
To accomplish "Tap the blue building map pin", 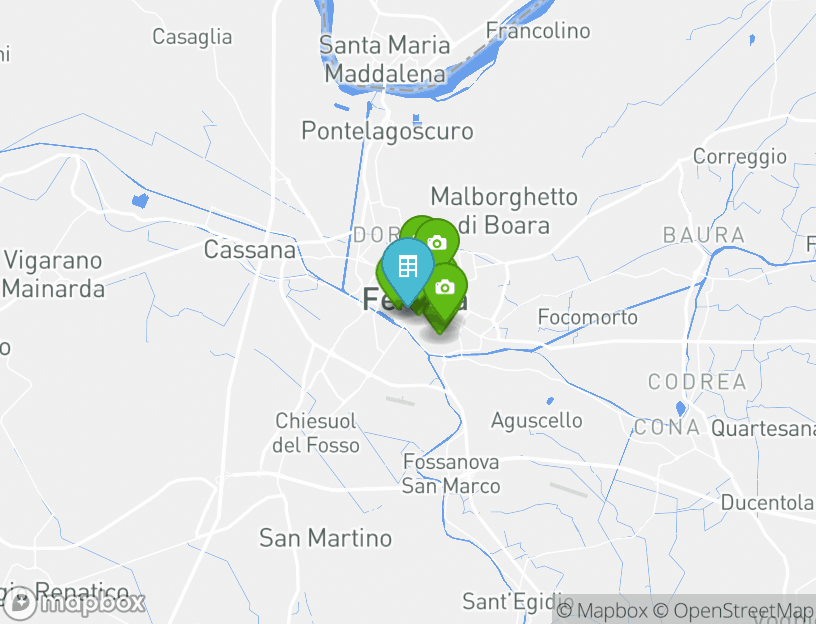I will 407,267.
